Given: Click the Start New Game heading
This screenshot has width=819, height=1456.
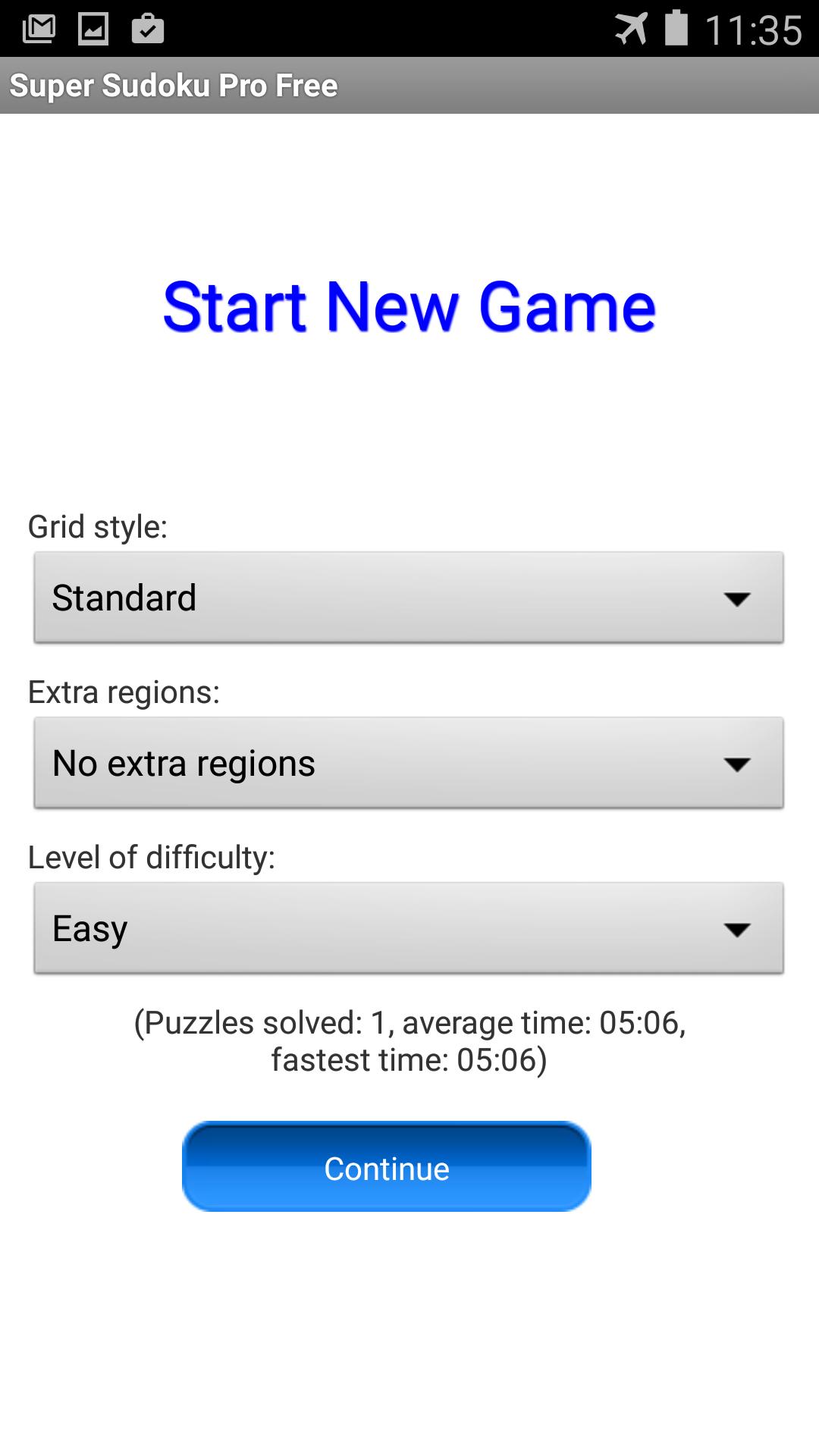Looking at the screenshot, I should 409,306.
